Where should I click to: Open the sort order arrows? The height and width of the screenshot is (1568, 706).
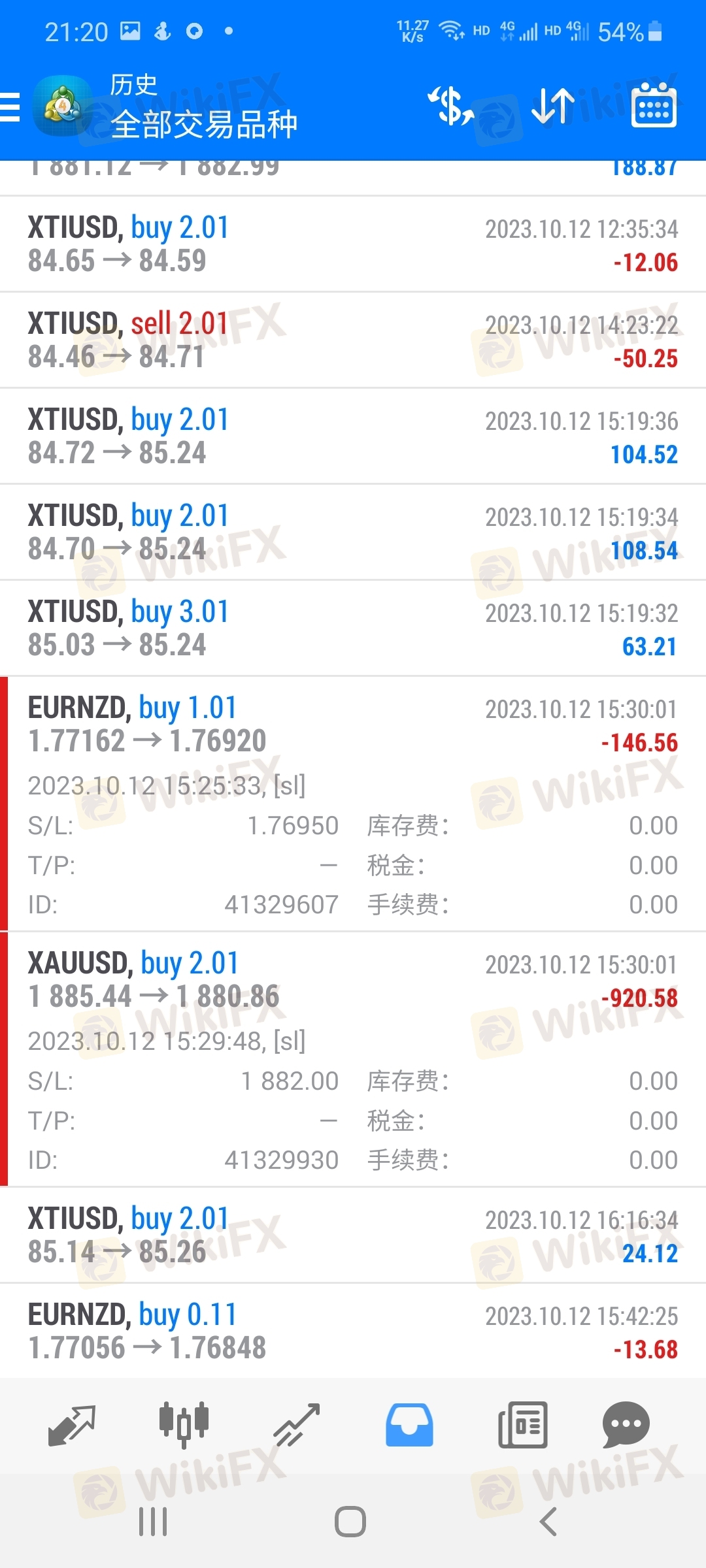point(553,106)
